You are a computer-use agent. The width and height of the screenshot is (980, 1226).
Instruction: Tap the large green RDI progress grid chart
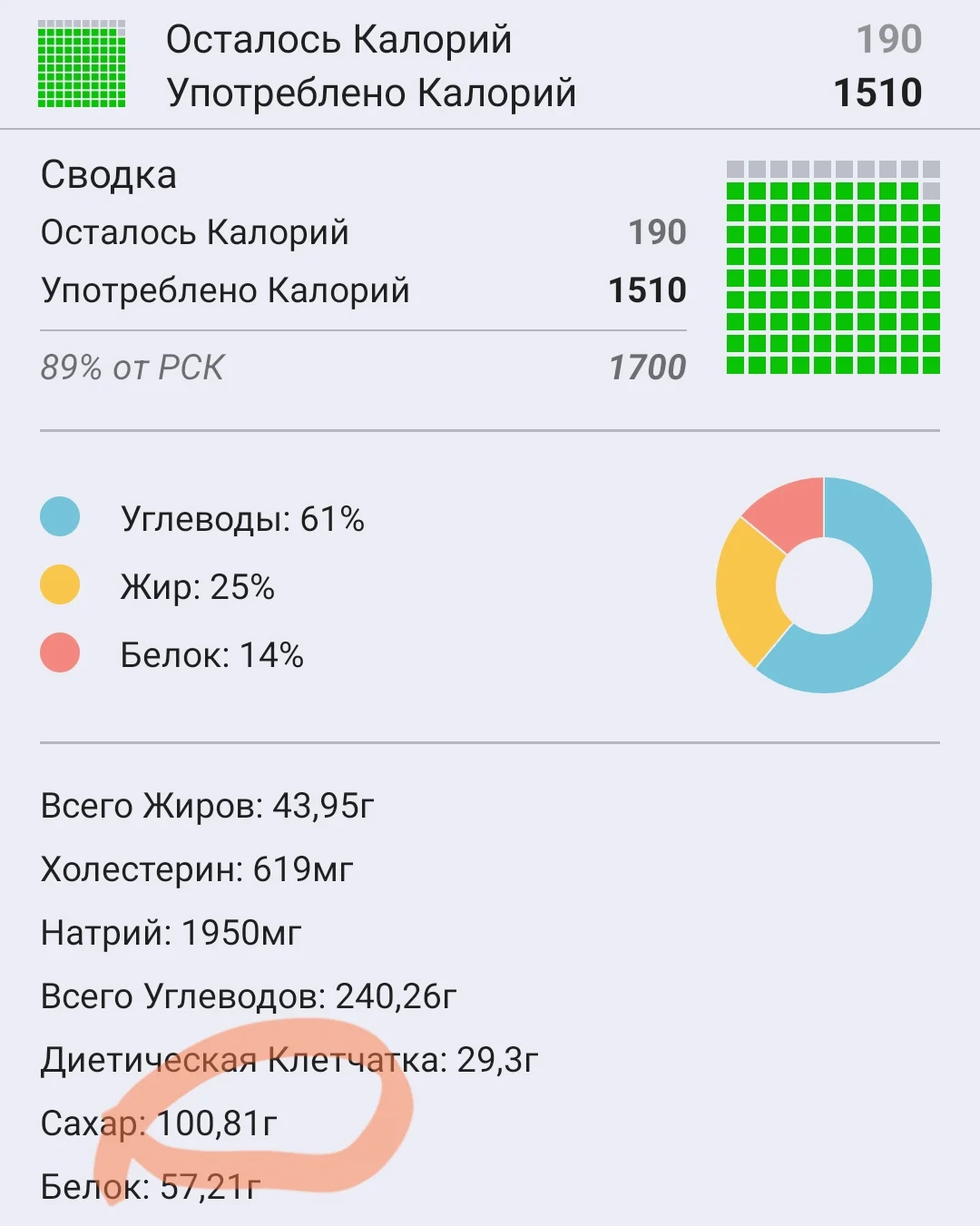point(830,268)
